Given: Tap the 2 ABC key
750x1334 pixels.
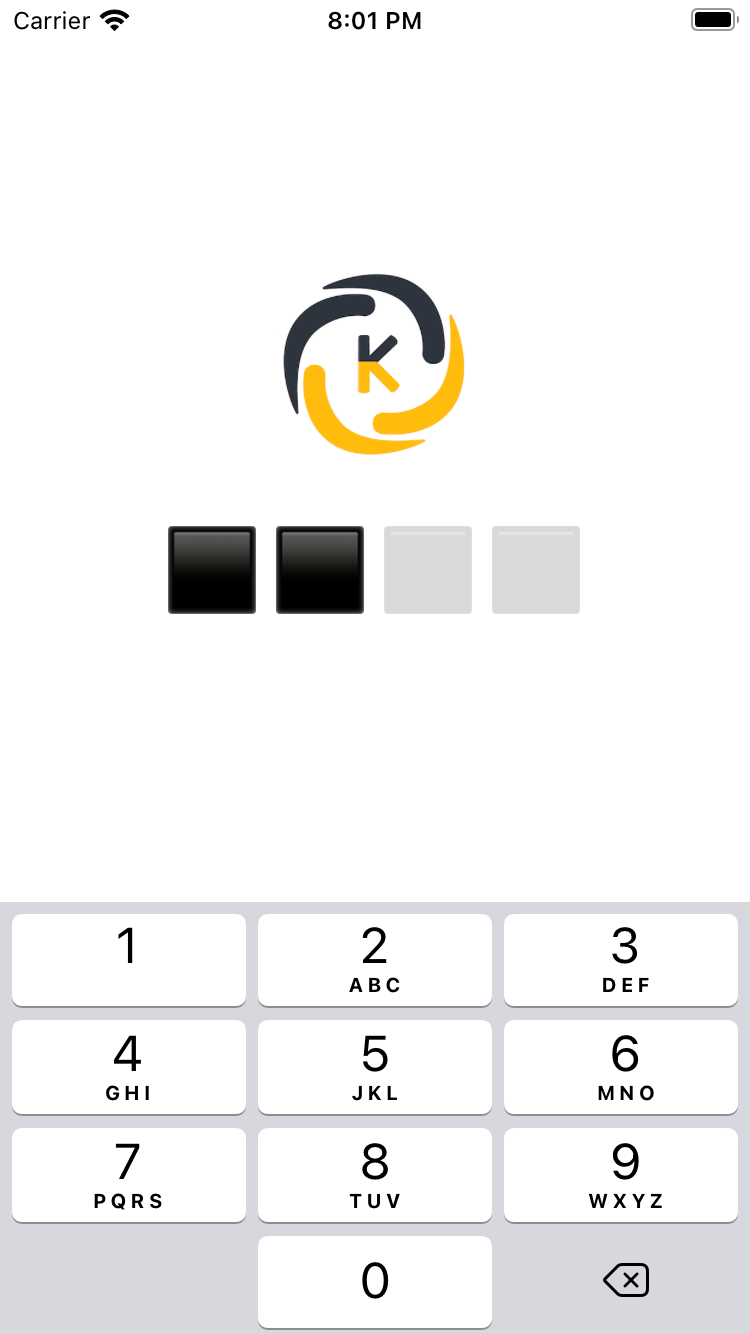Looking at the screenshot, I should tap(374, 959).
